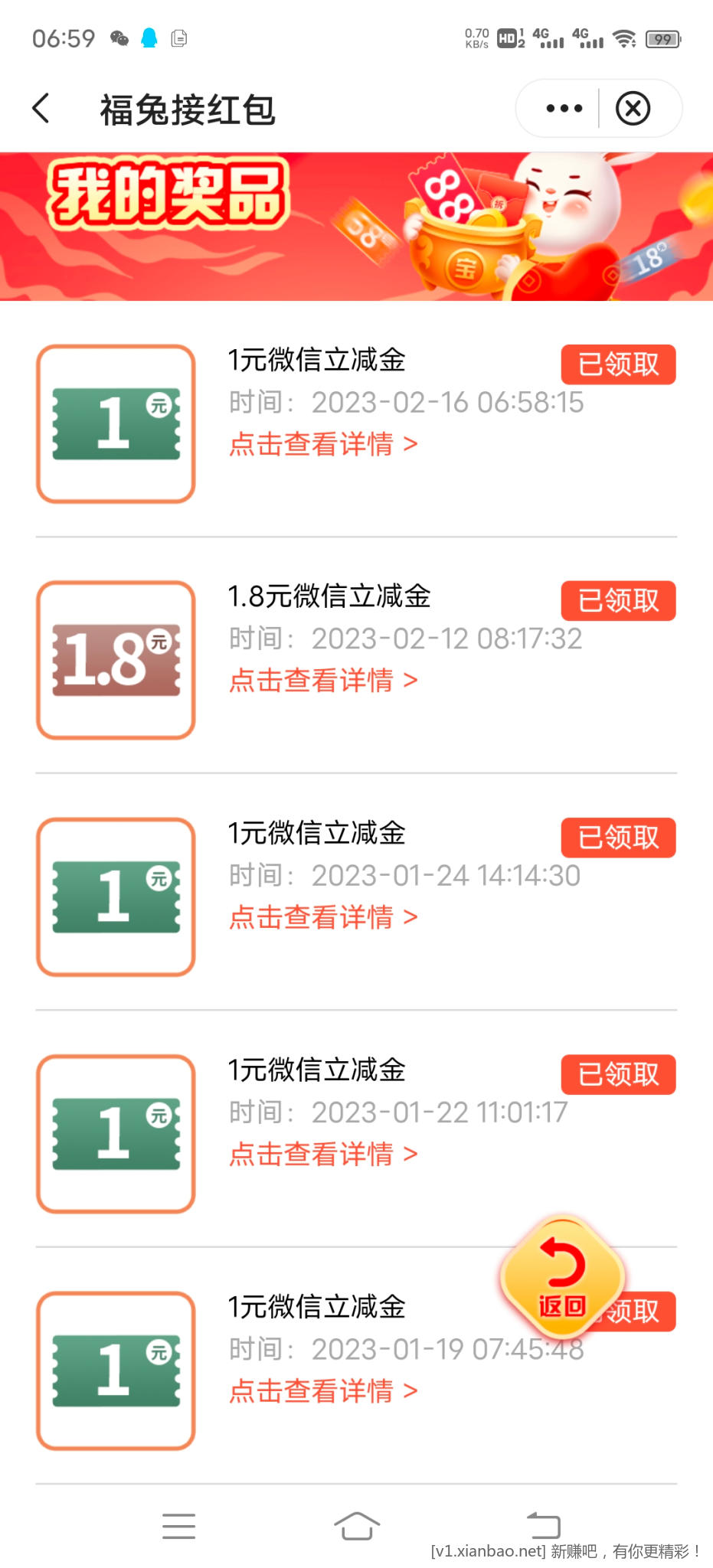View details of the 2023-01-19 prize
Screen dimensions: 713x1568
click(x=323, y=1390)
